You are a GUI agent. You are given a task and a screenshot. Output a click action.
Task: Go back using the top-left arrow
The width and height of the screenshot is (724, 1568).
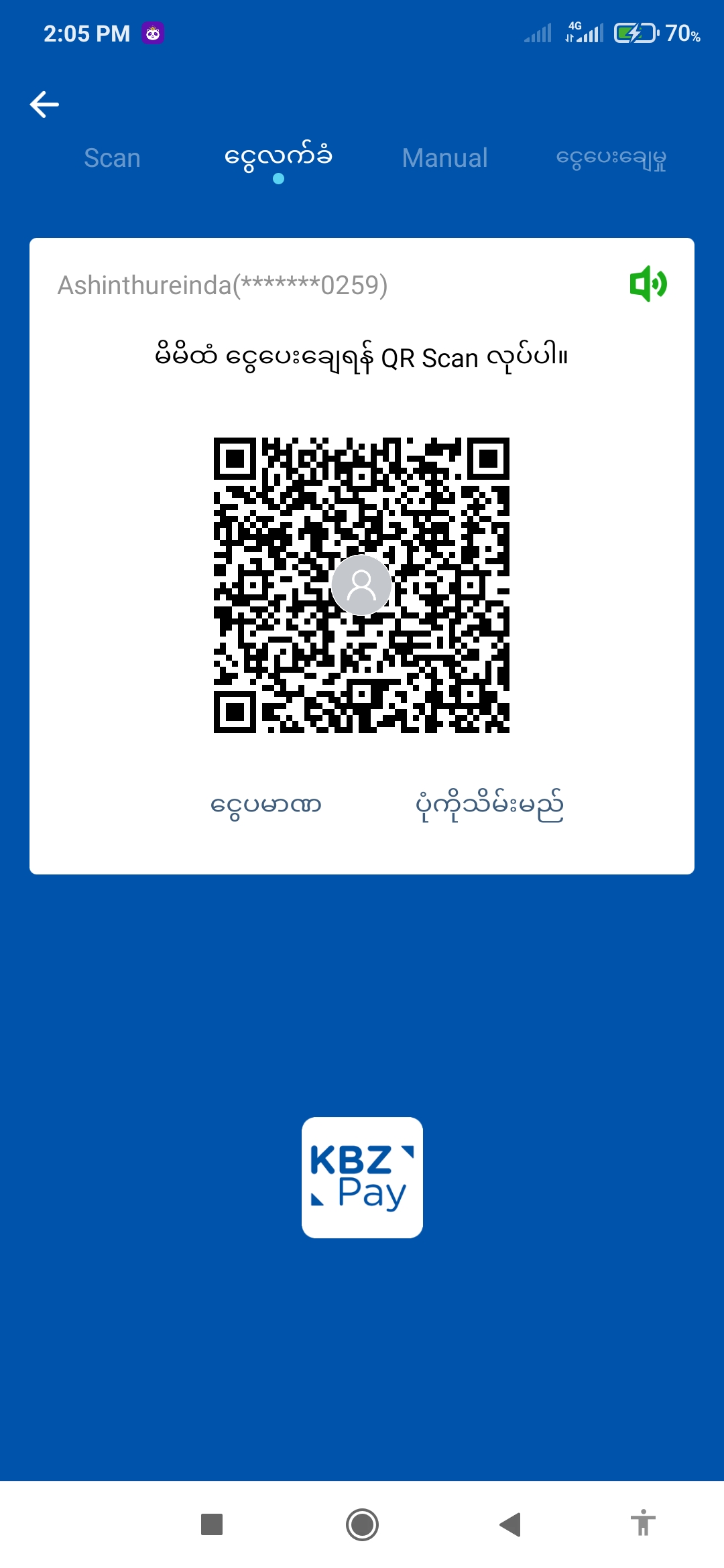point(44,105)
